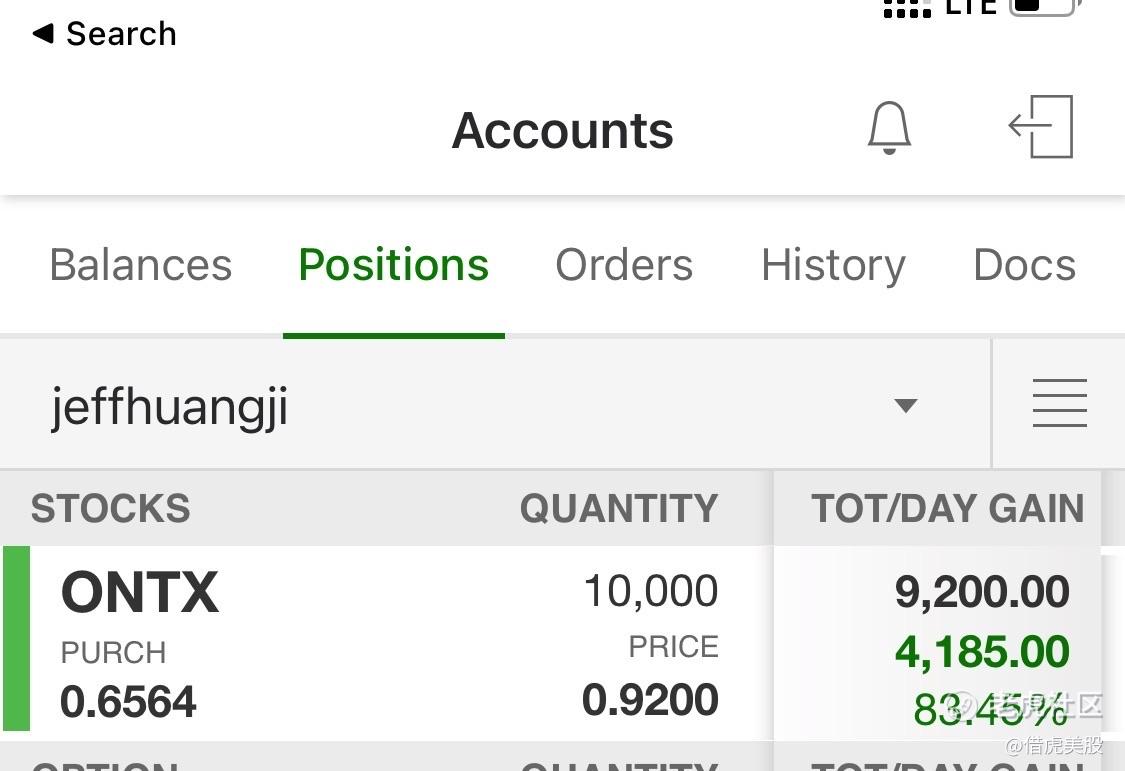Open the History tab
Image resolution: width=1125 pixels, height=771 pixels.
tap(833, 265)
